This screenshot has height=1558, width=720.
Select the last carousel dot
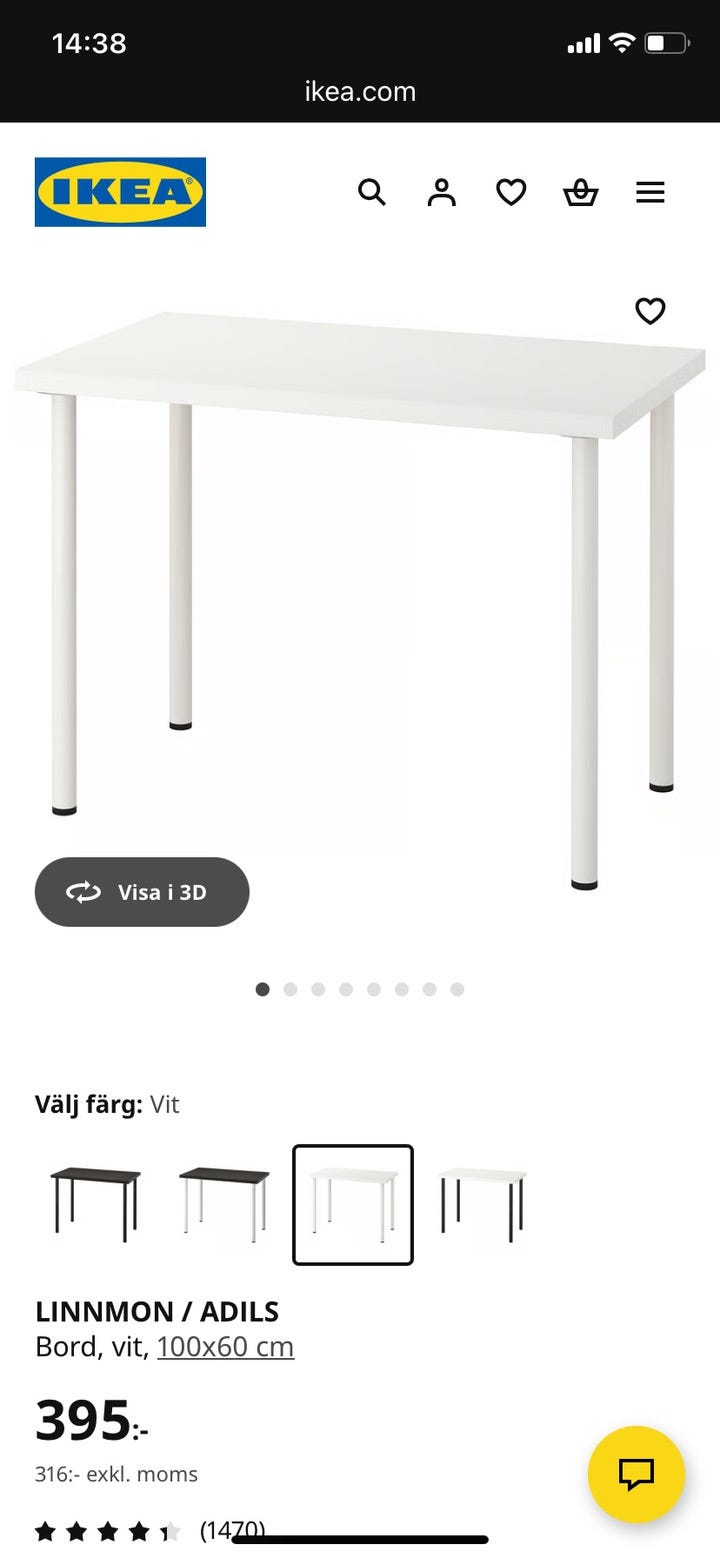click(457, 989)
